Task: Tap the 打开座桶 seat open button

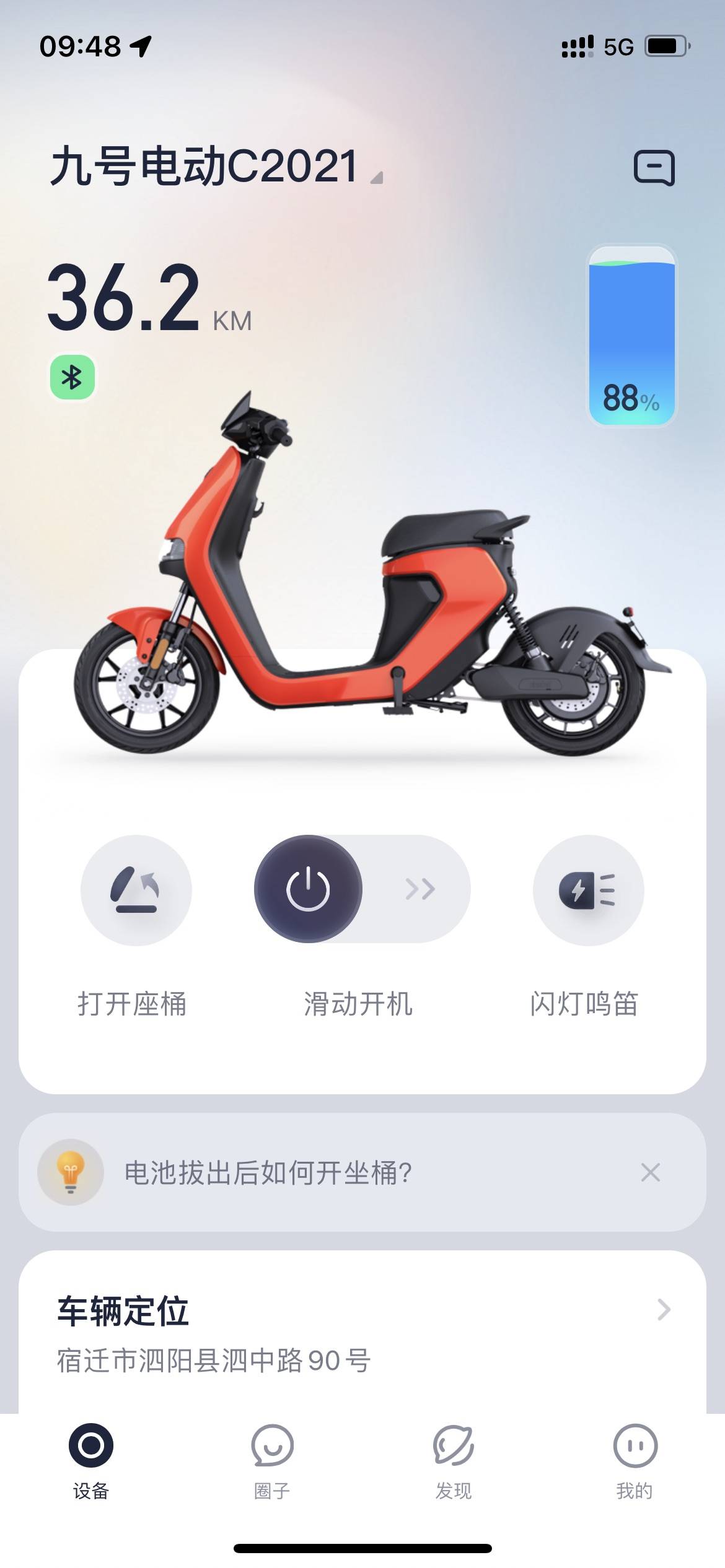Action: 136,890
